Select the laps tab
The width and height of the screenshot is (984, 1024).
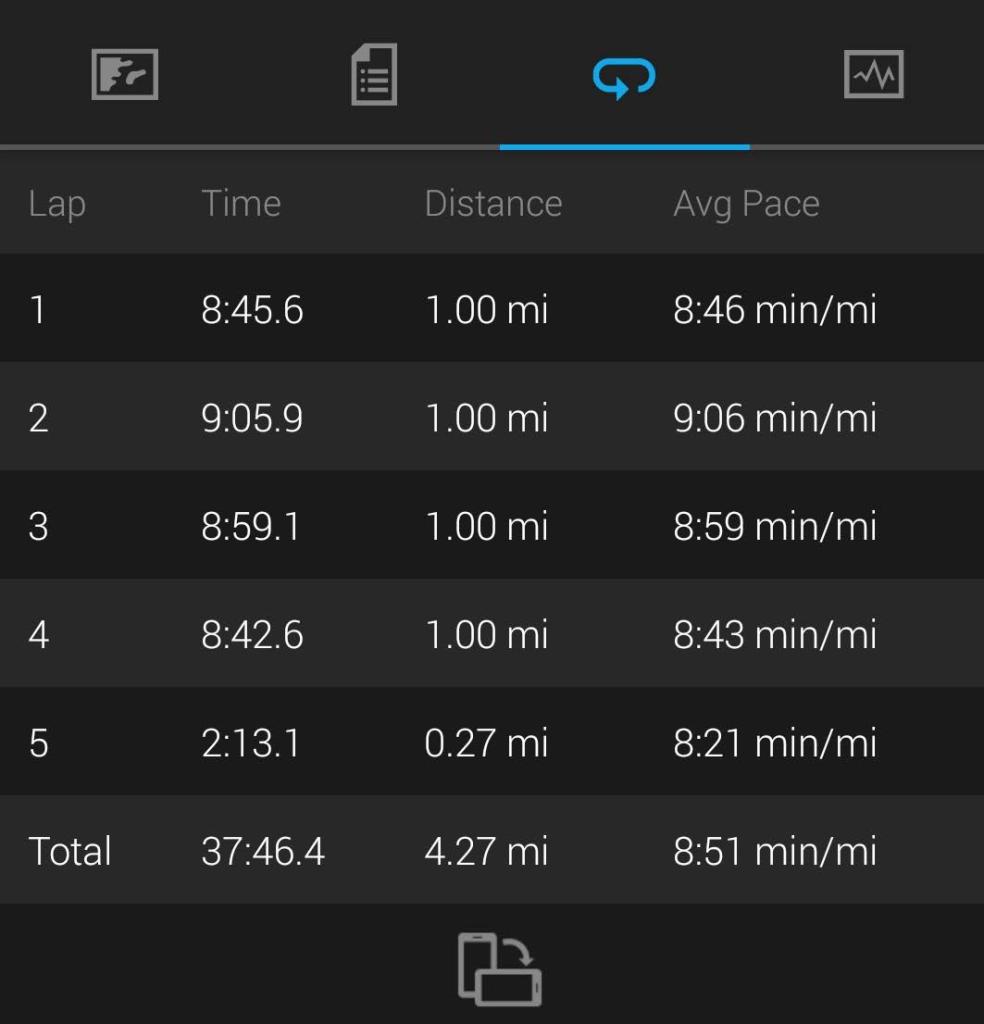[624, 75]
